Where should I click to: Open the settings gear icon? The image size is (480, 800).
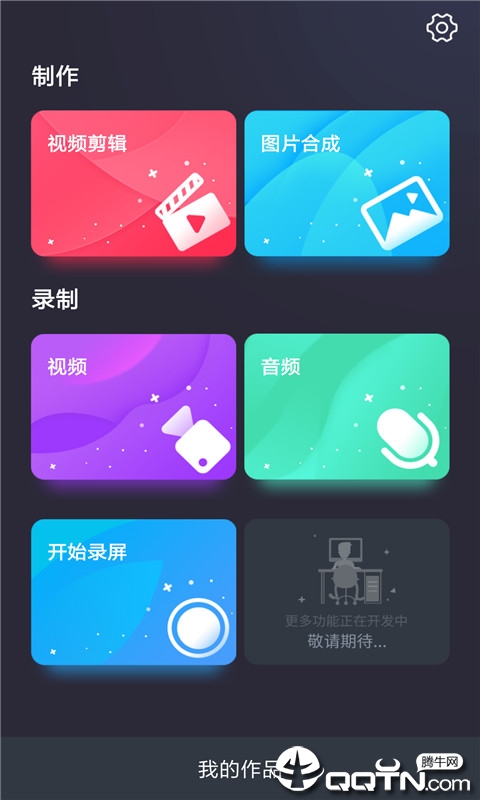tap(442, 28)
